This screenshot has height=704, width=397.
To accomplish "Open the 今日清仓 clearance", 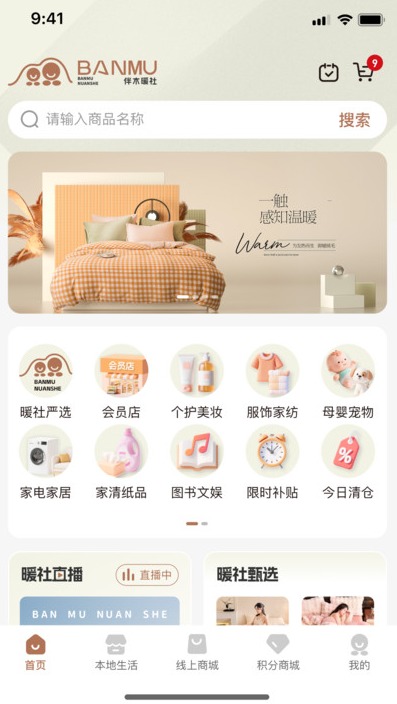I will [348, 462].
